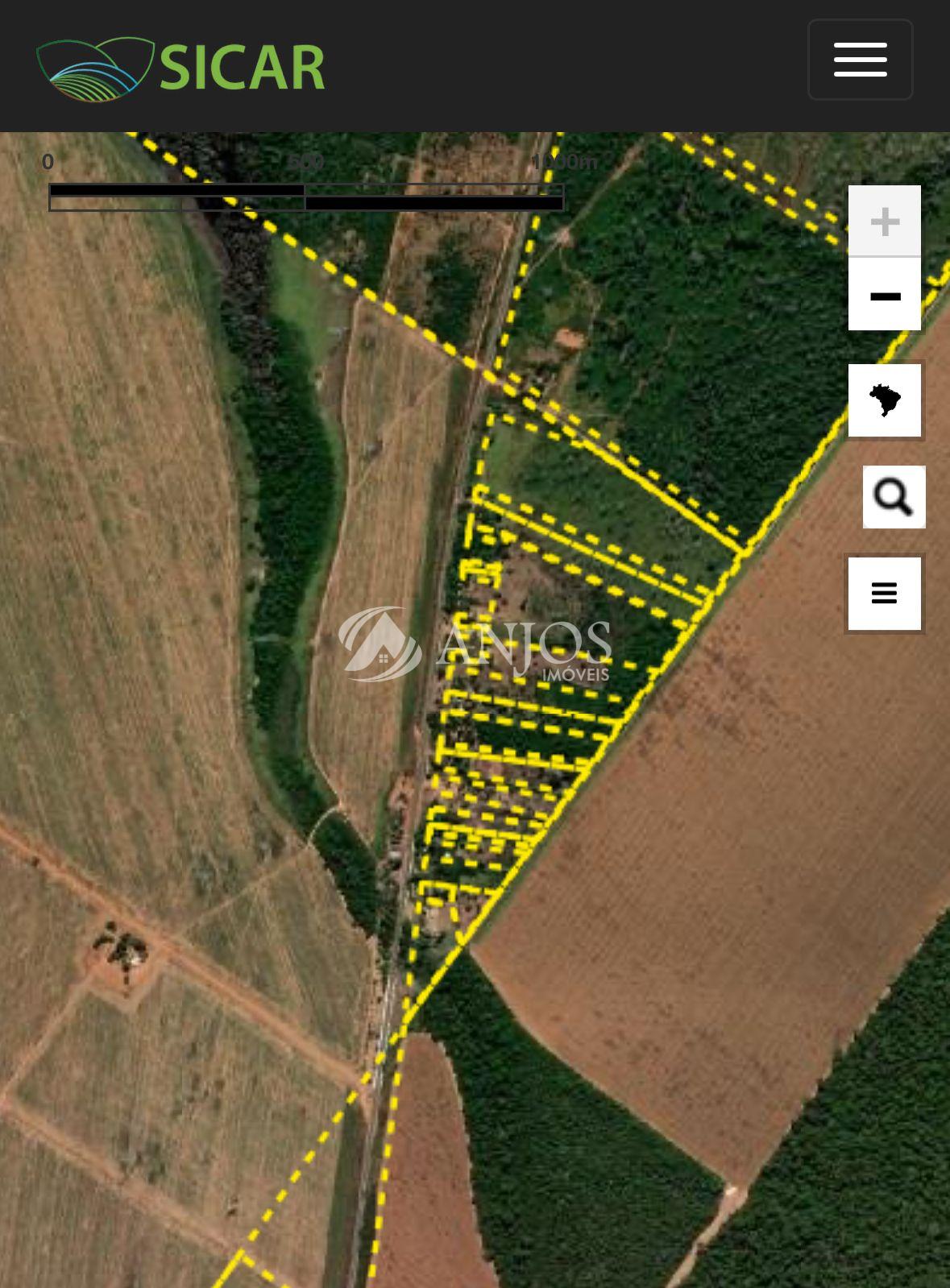Image resolution: width=950 pixels, height=1288 pixels.
Task: Open the map search tool
Action: [x=893, y=497]
